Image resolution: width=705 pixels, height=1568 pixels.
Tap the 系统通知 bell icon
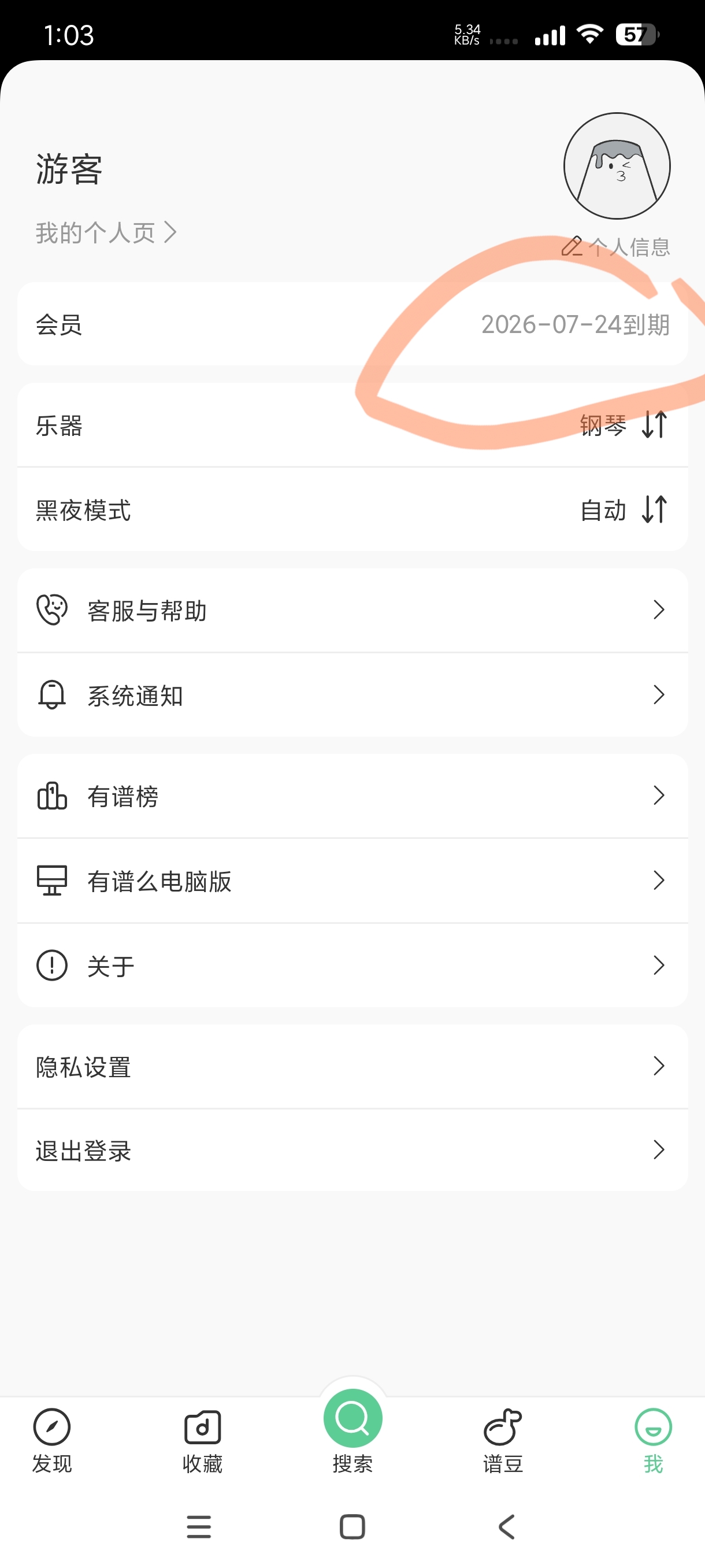[51, 695]
